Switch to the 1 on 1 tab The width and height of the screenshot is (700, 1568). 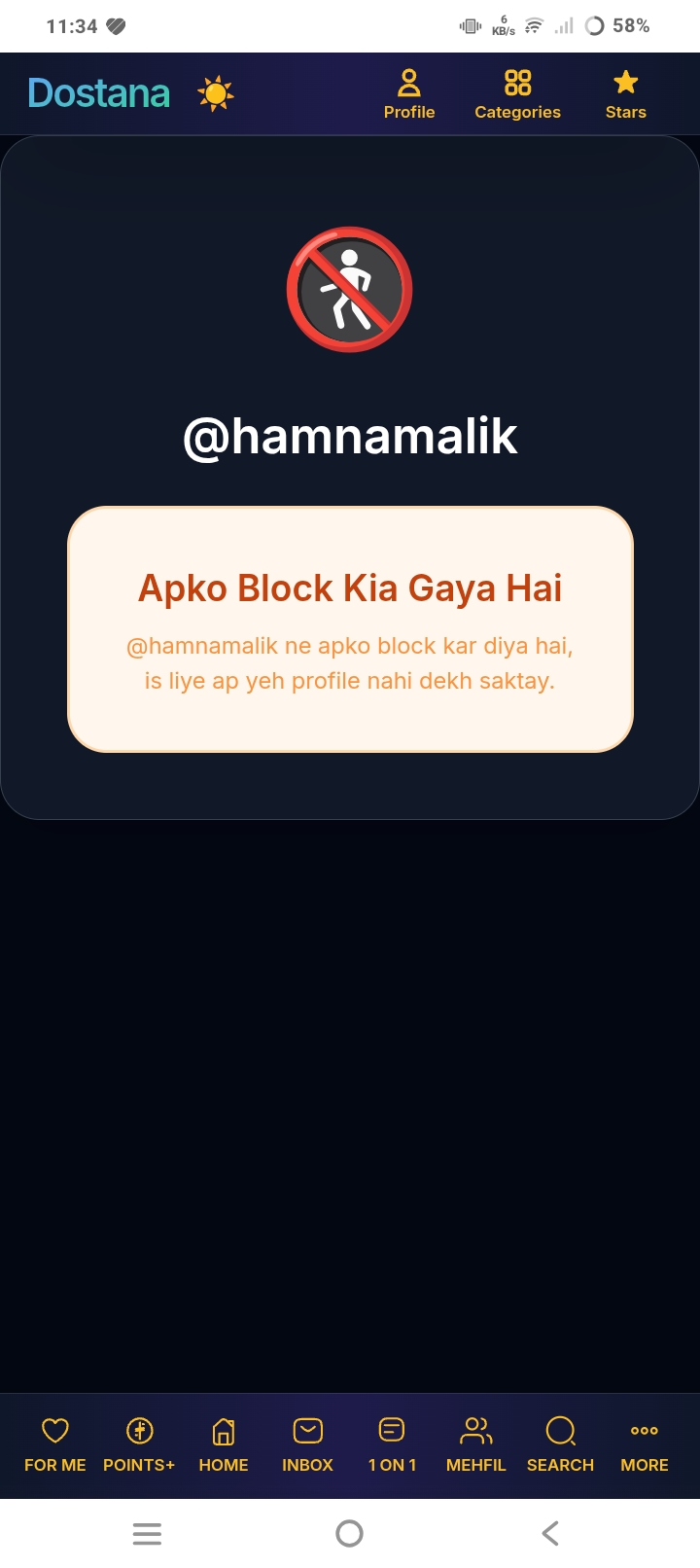coord(392,1445)
